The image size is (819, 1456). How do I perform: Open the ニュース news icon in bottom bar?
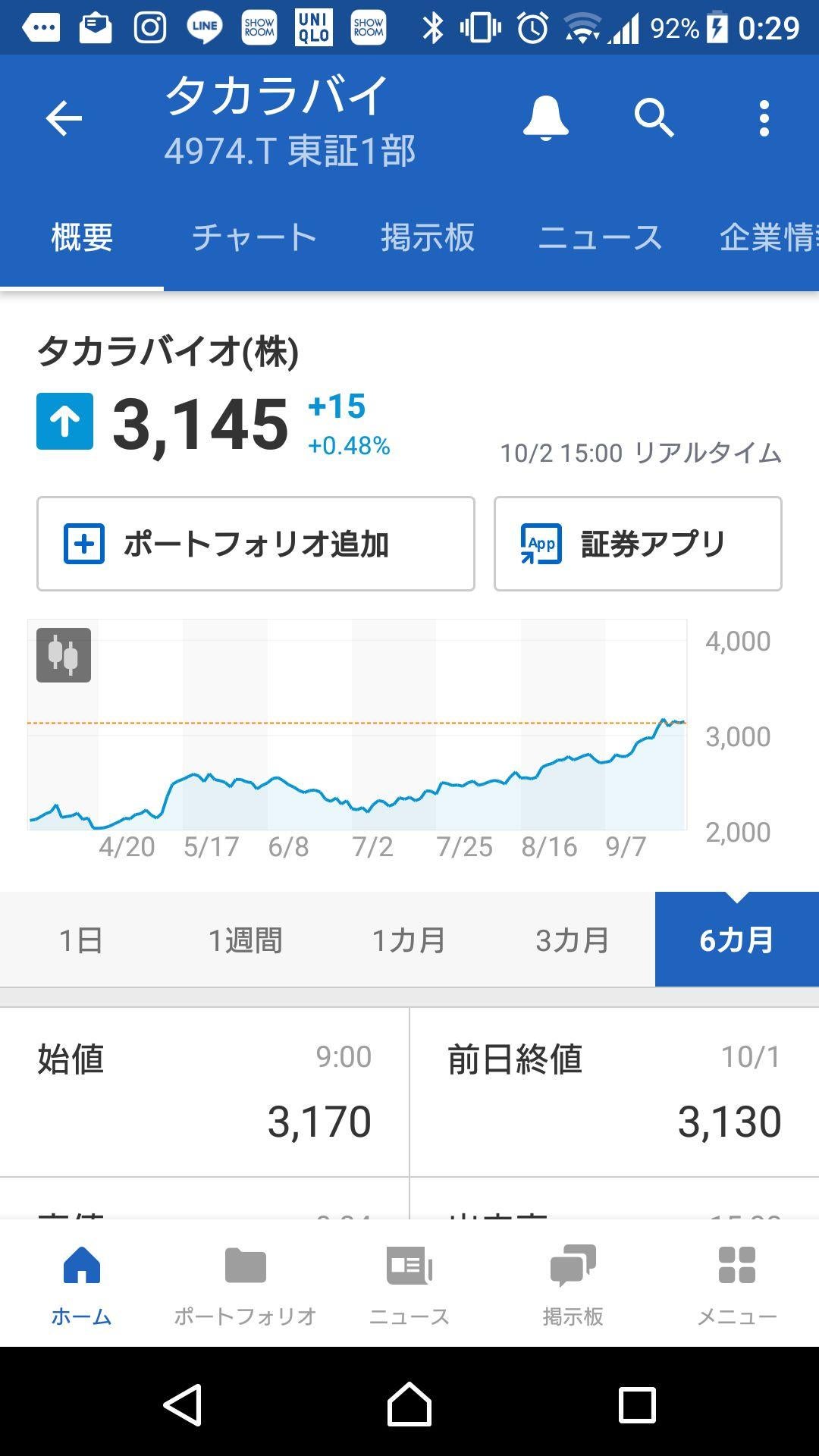pyautogui.click(x=409, y=1282)
